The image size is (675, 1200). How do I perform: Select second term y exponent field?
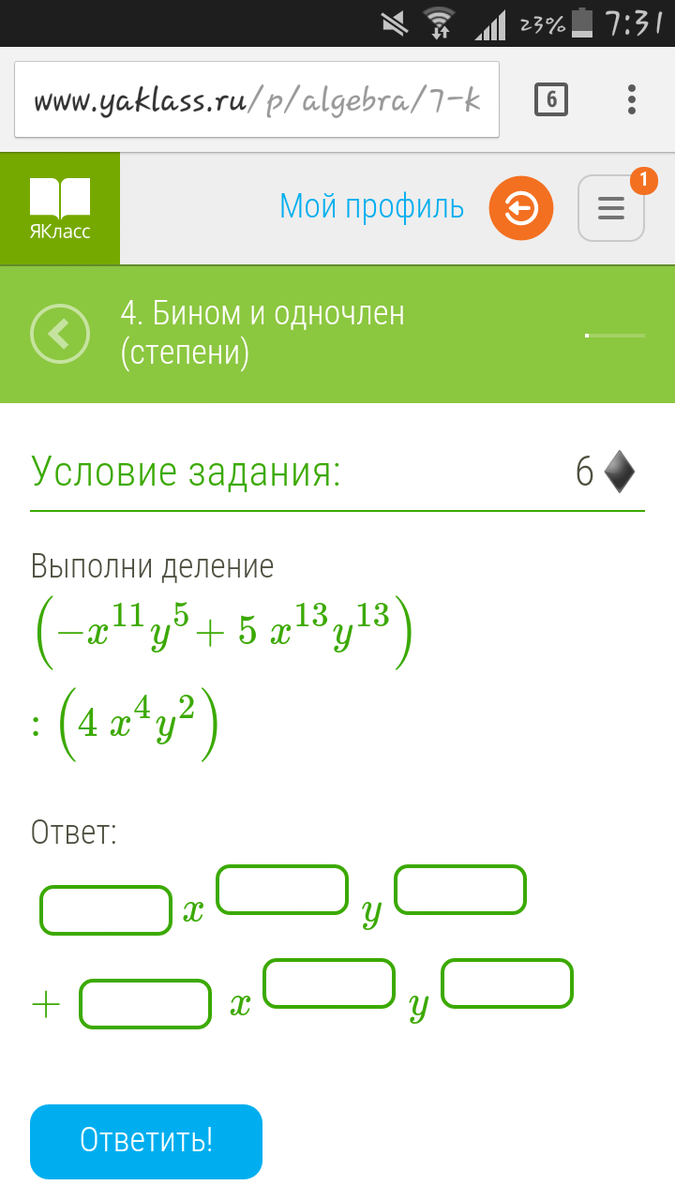(x=507, y=984)
